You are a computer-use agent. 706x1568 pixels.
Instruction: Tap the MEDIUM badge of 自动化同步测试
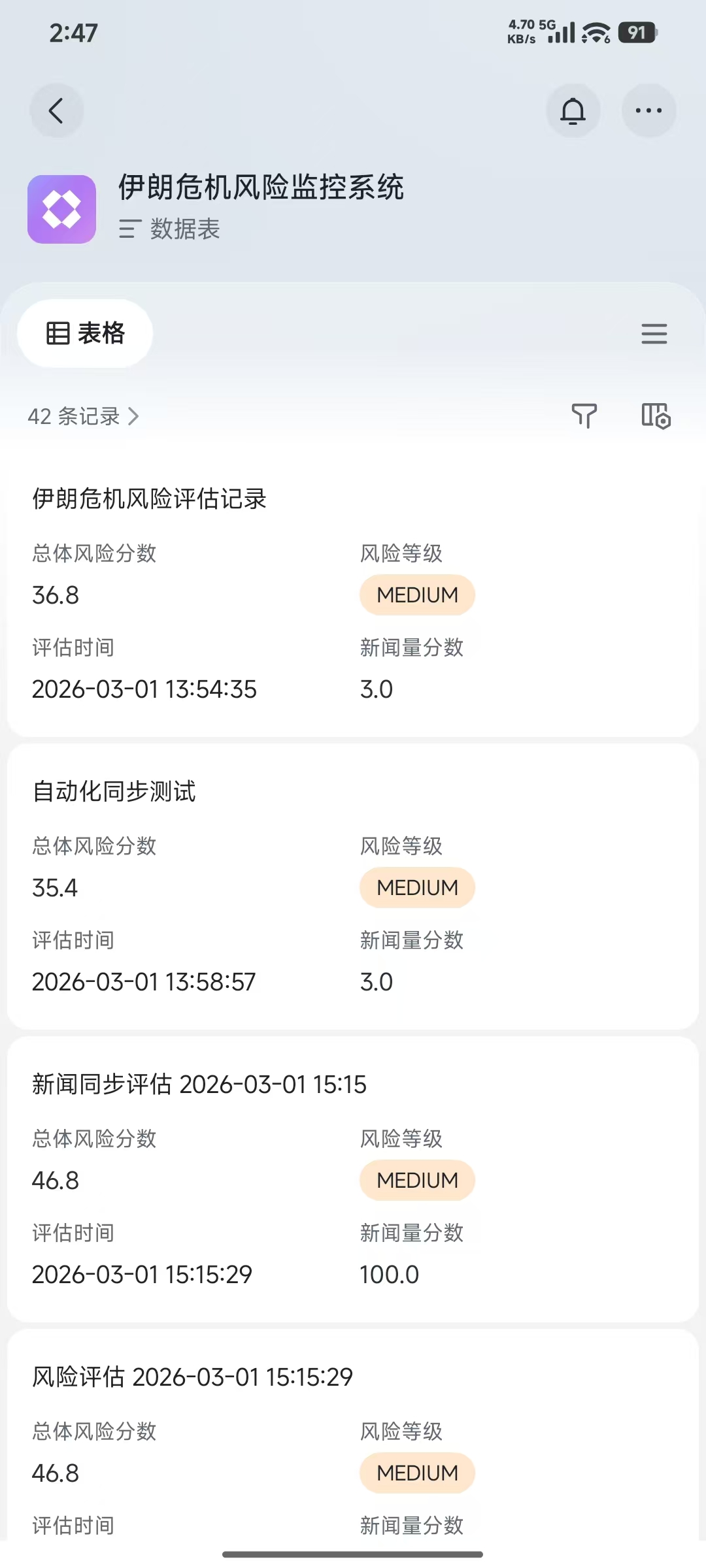click(x=416, y=887)
